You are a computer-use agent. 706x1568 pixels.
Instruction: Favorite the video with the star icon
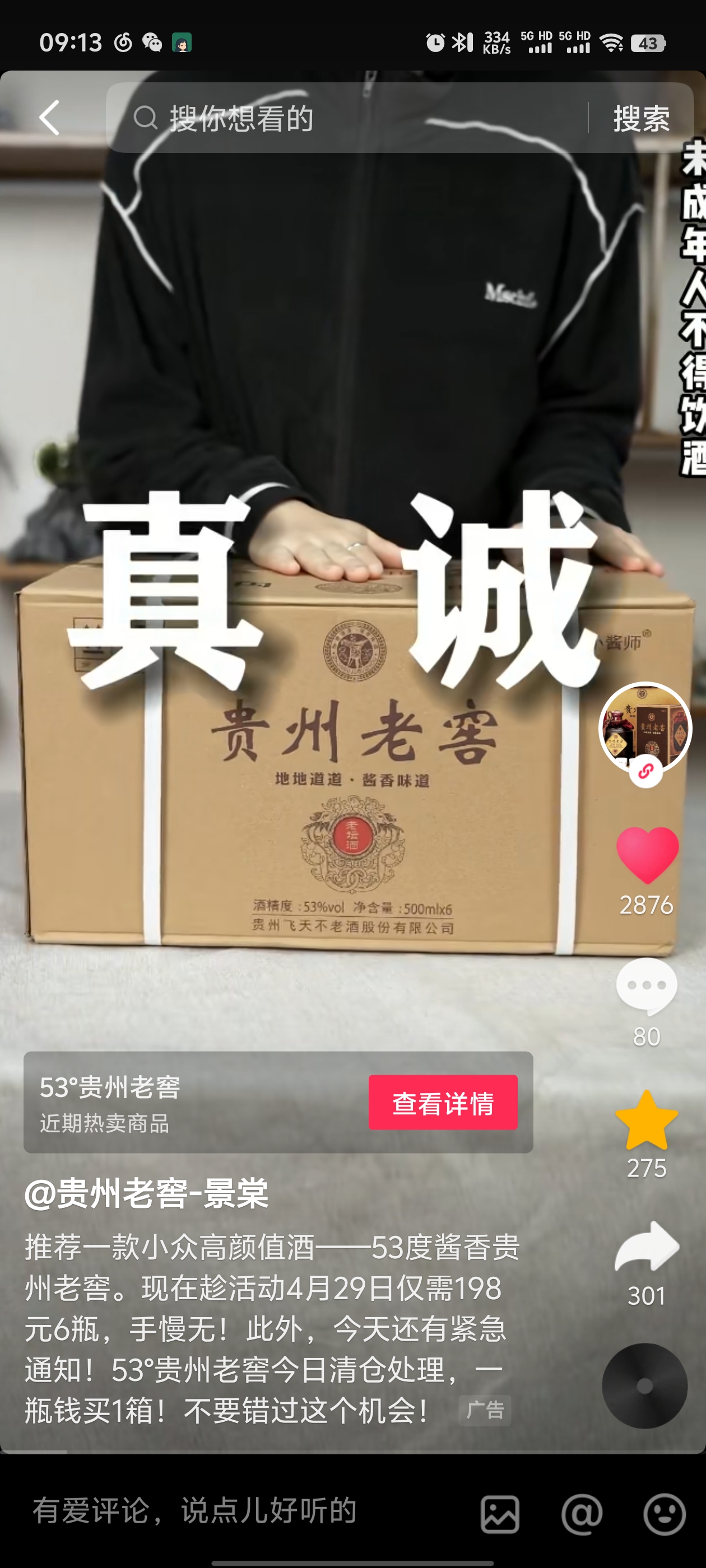647,1120
